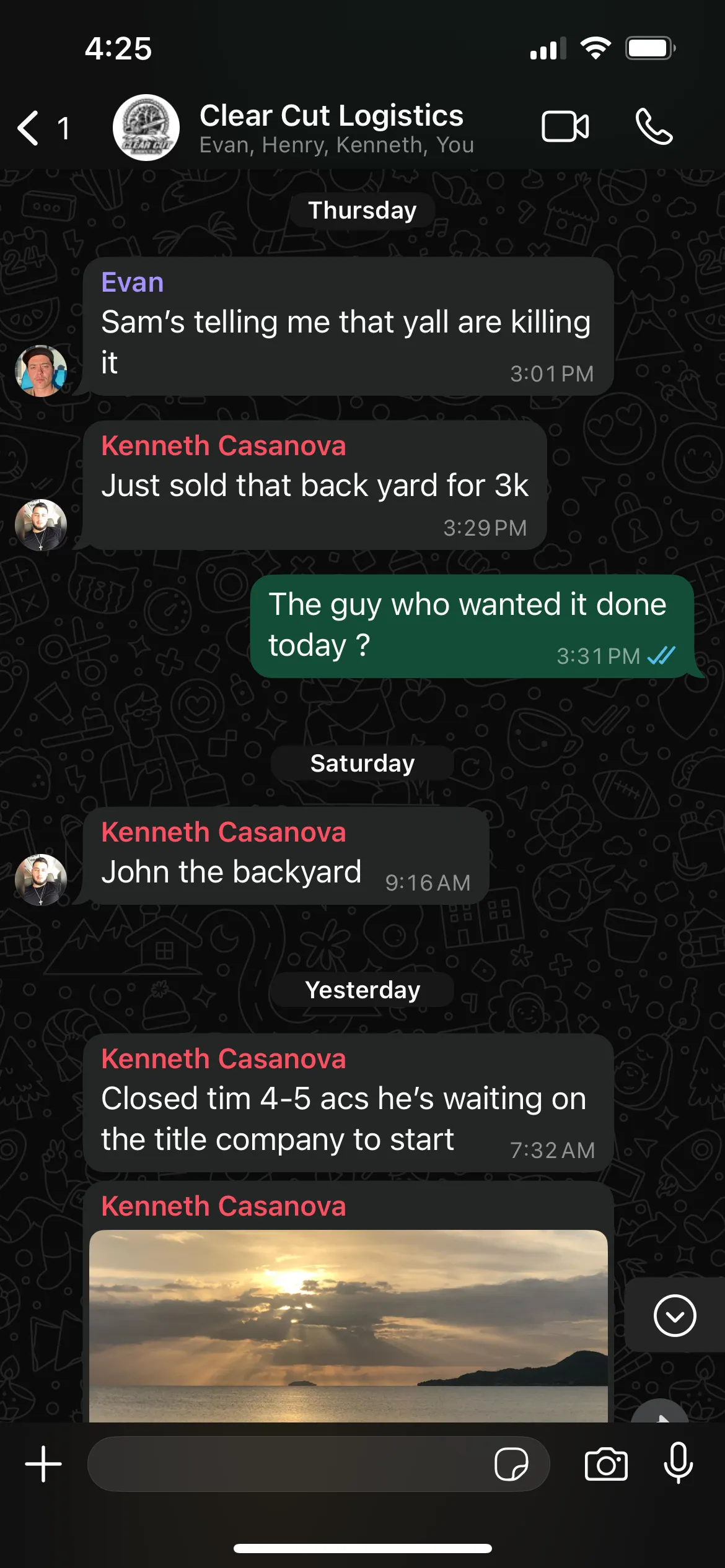
Task: Record a voice message with the microphone
Action: click(x=679, y=1463)
